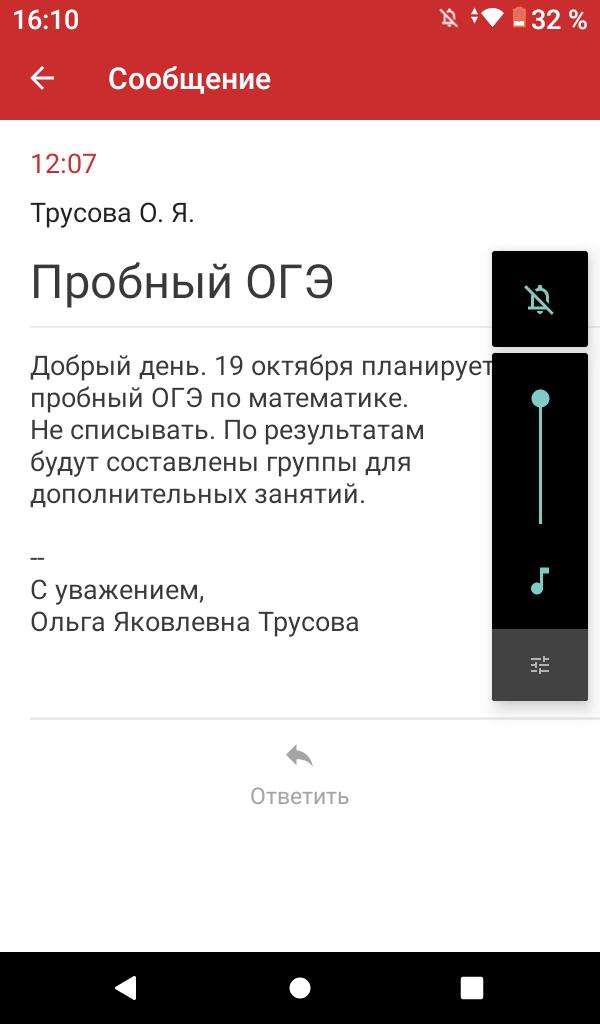Open recent apps
Viewport: 600px width, 1024px height.
tap(472, 988)
